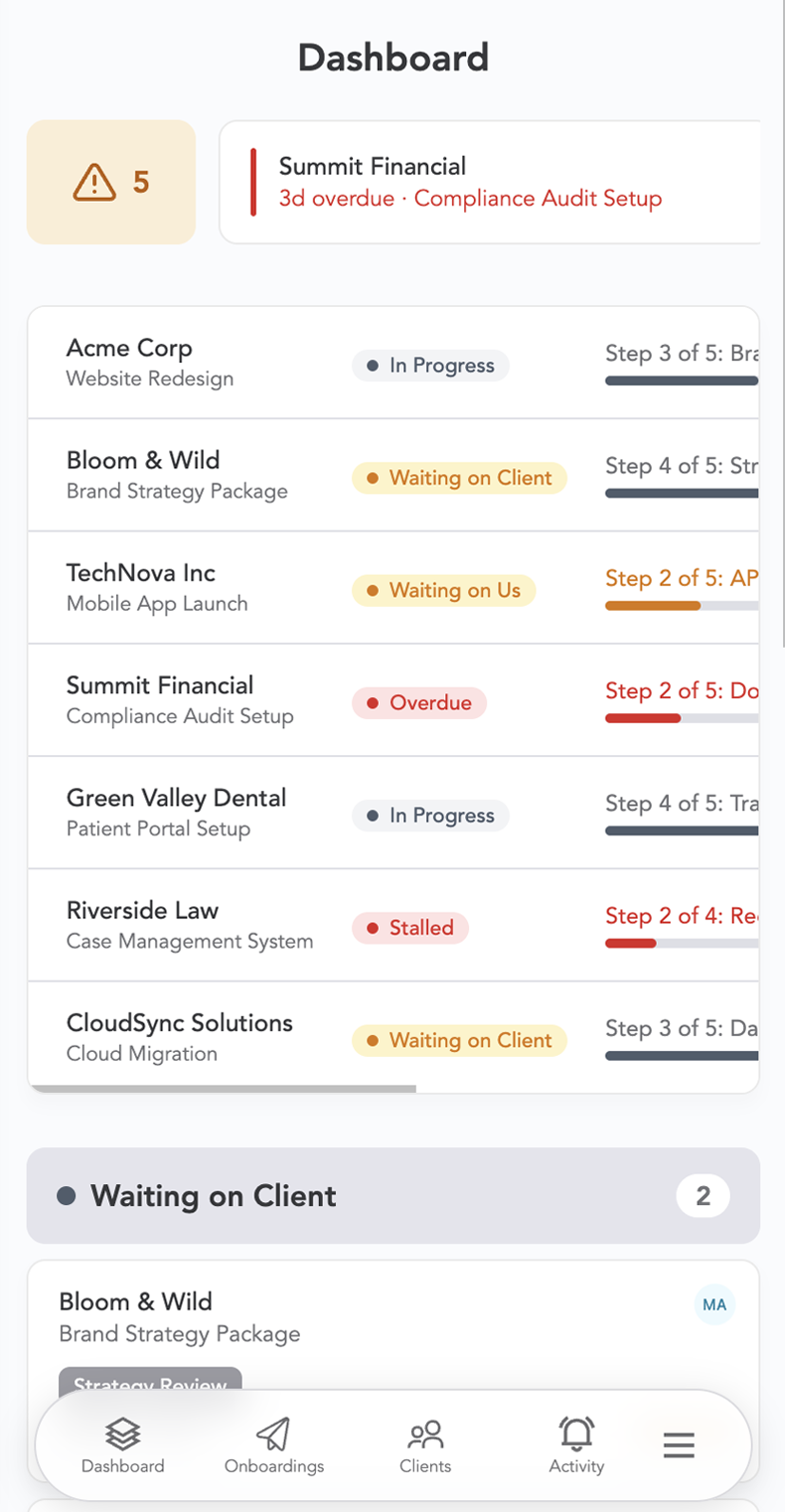Screen dimensions: 785x1512
Task: Tap the MA avatar on the Bloom & Wild card
Action: 714,1304
